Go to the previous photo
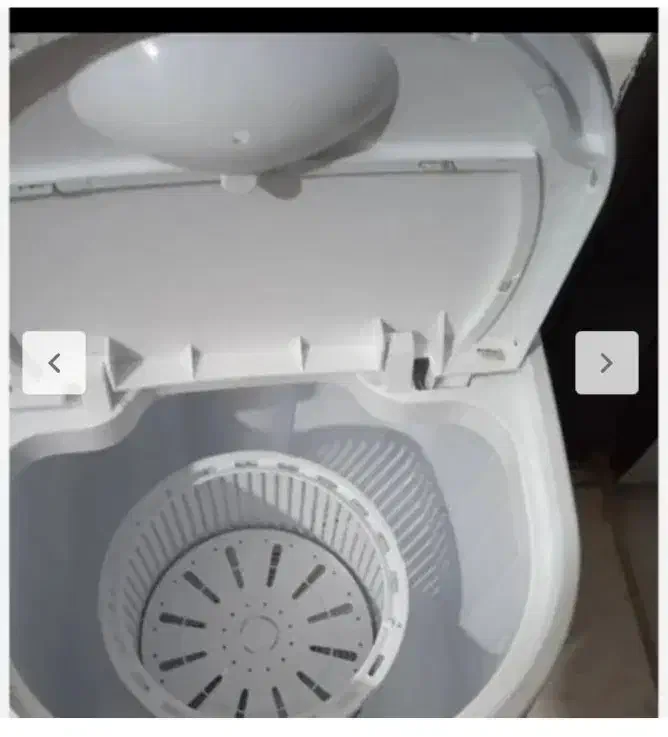Viewport: 668px width, 737px height. click(x=54, y=363)
